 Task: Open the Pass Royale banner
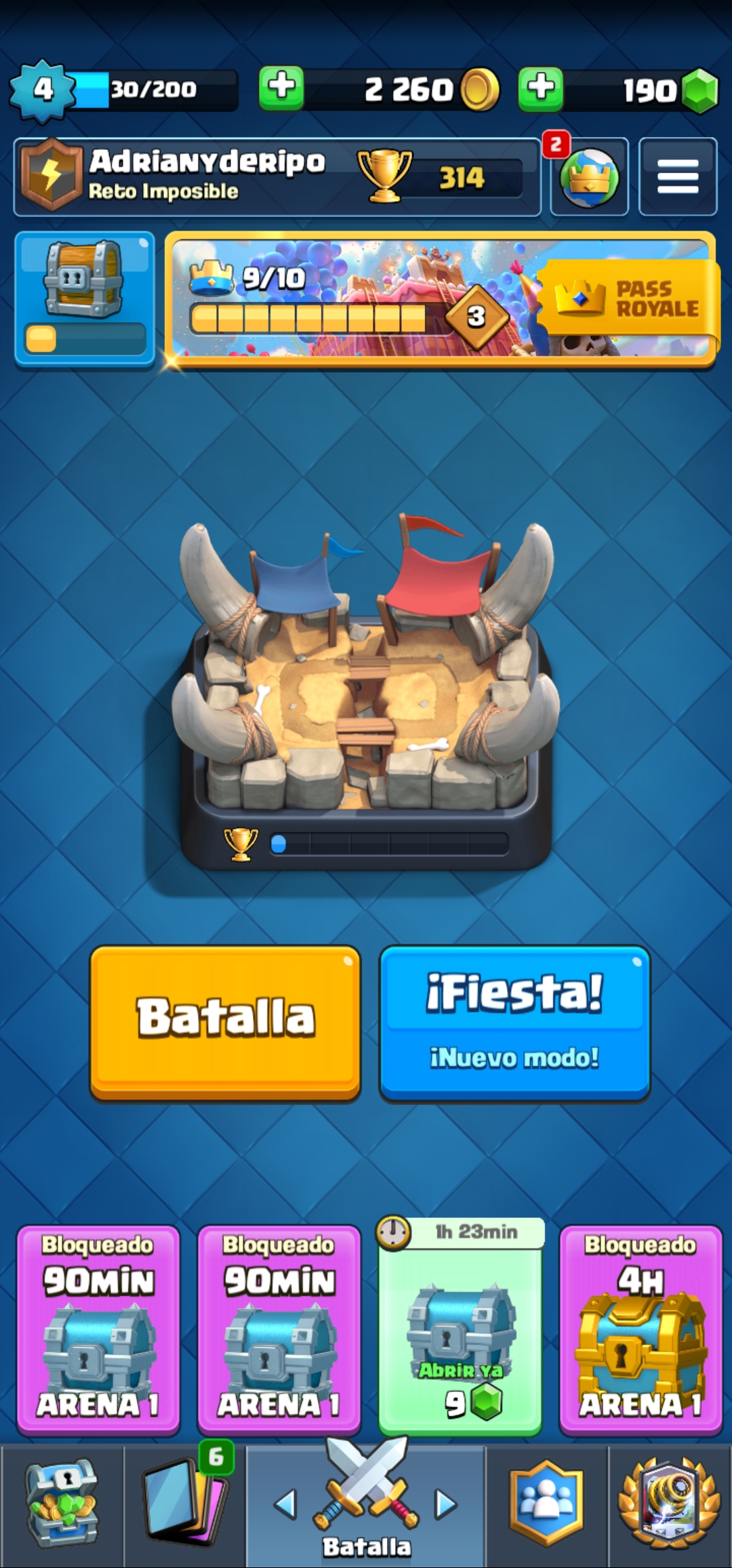pos(441,298)
